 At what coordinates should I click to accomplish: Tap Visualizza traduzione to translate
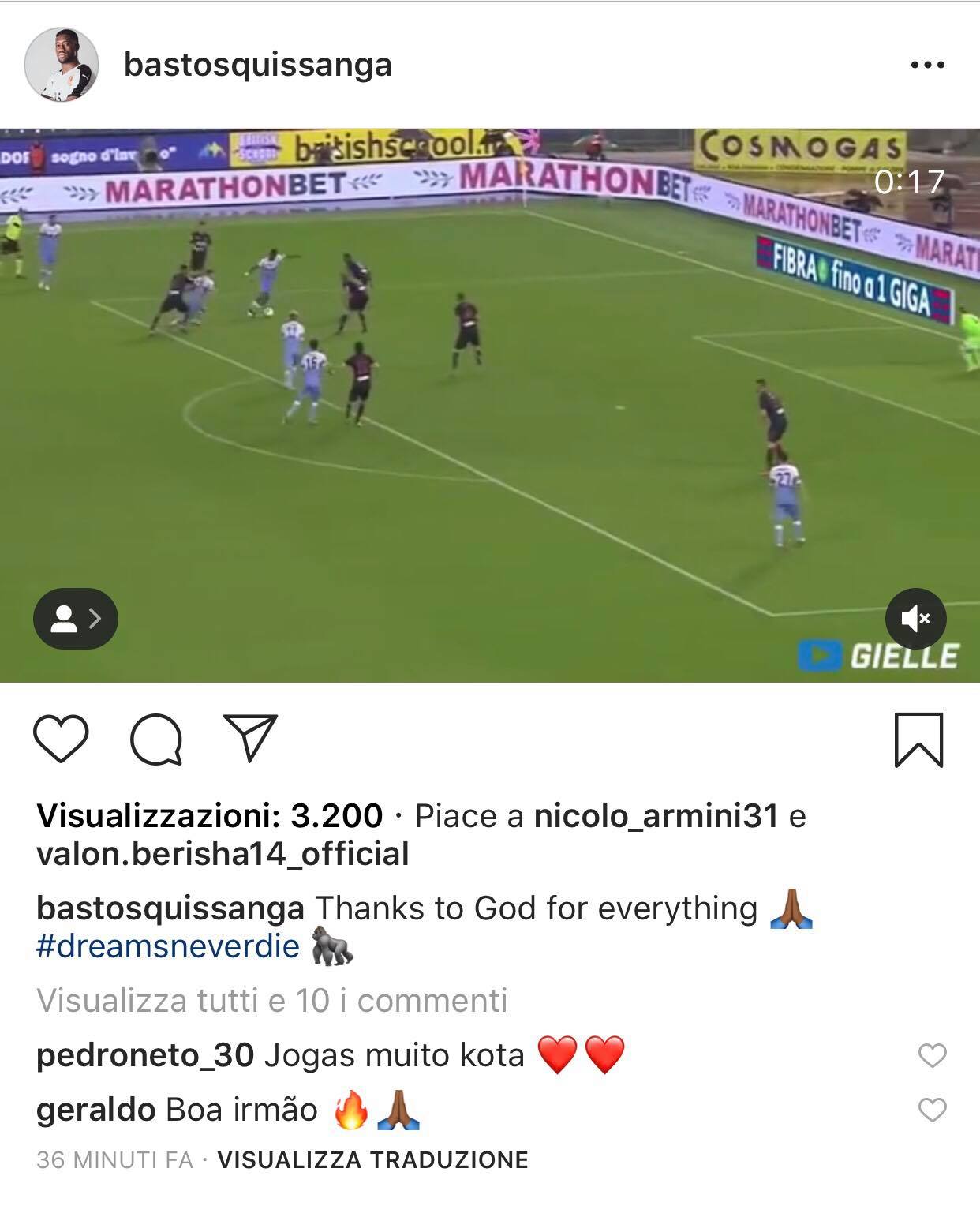tap(372, 1160)
